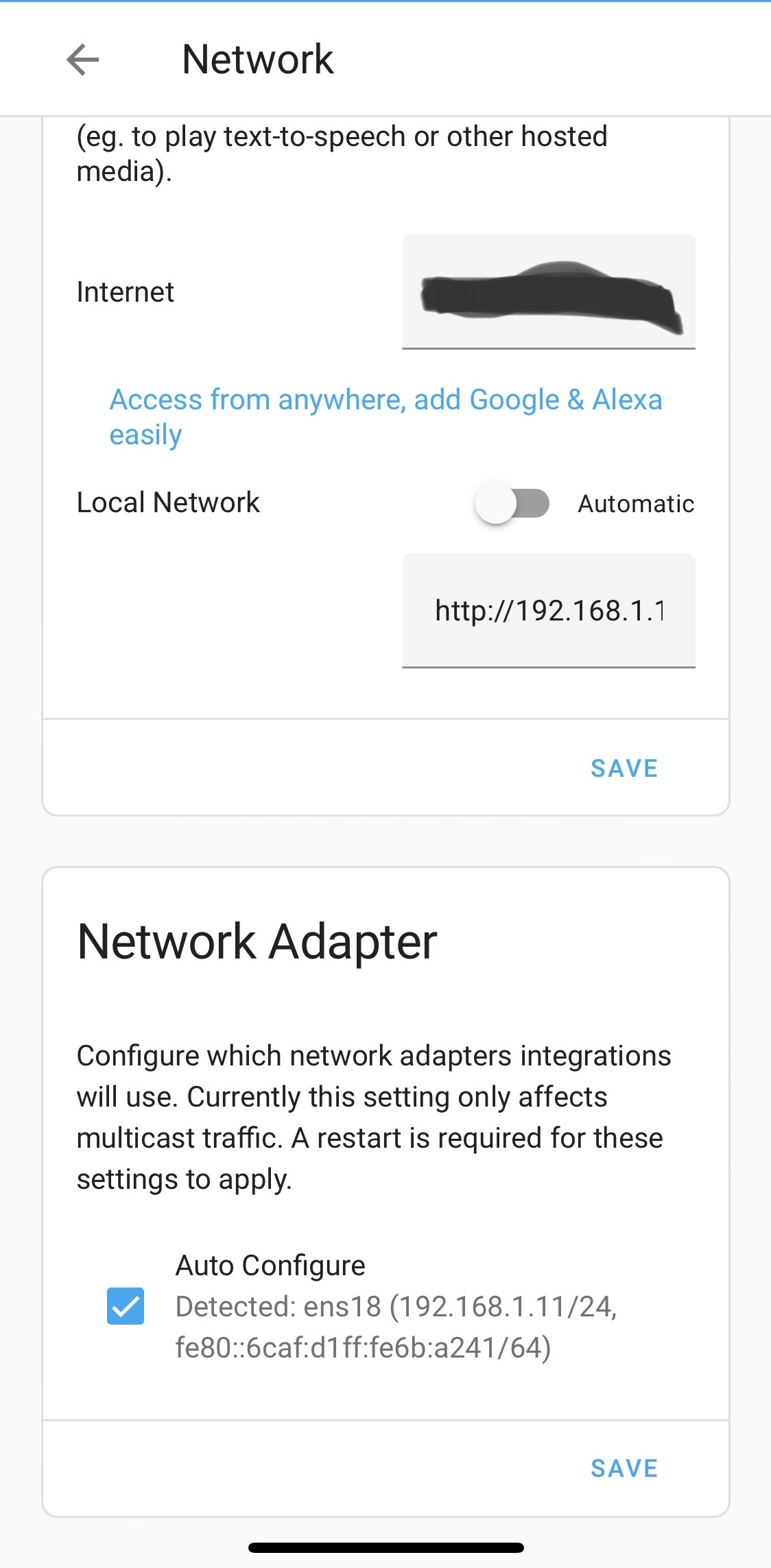Viewport: 771px width, 1568px height.
Task: Save the Network Adapter settings
Action: click(624, 1469)
